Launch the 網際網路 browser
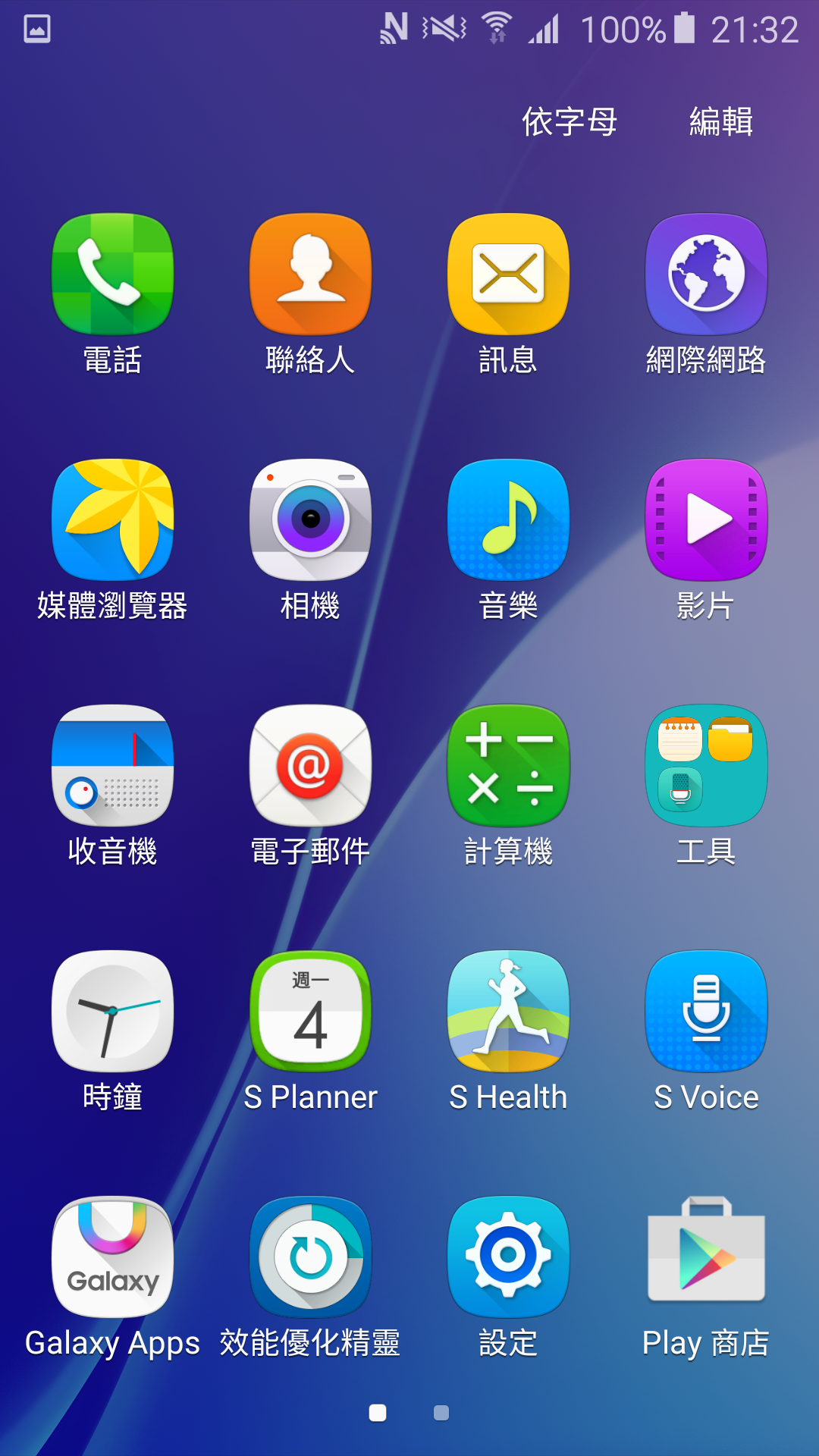The width and height of the screenshot is (819, 1456). click(706, 275)
